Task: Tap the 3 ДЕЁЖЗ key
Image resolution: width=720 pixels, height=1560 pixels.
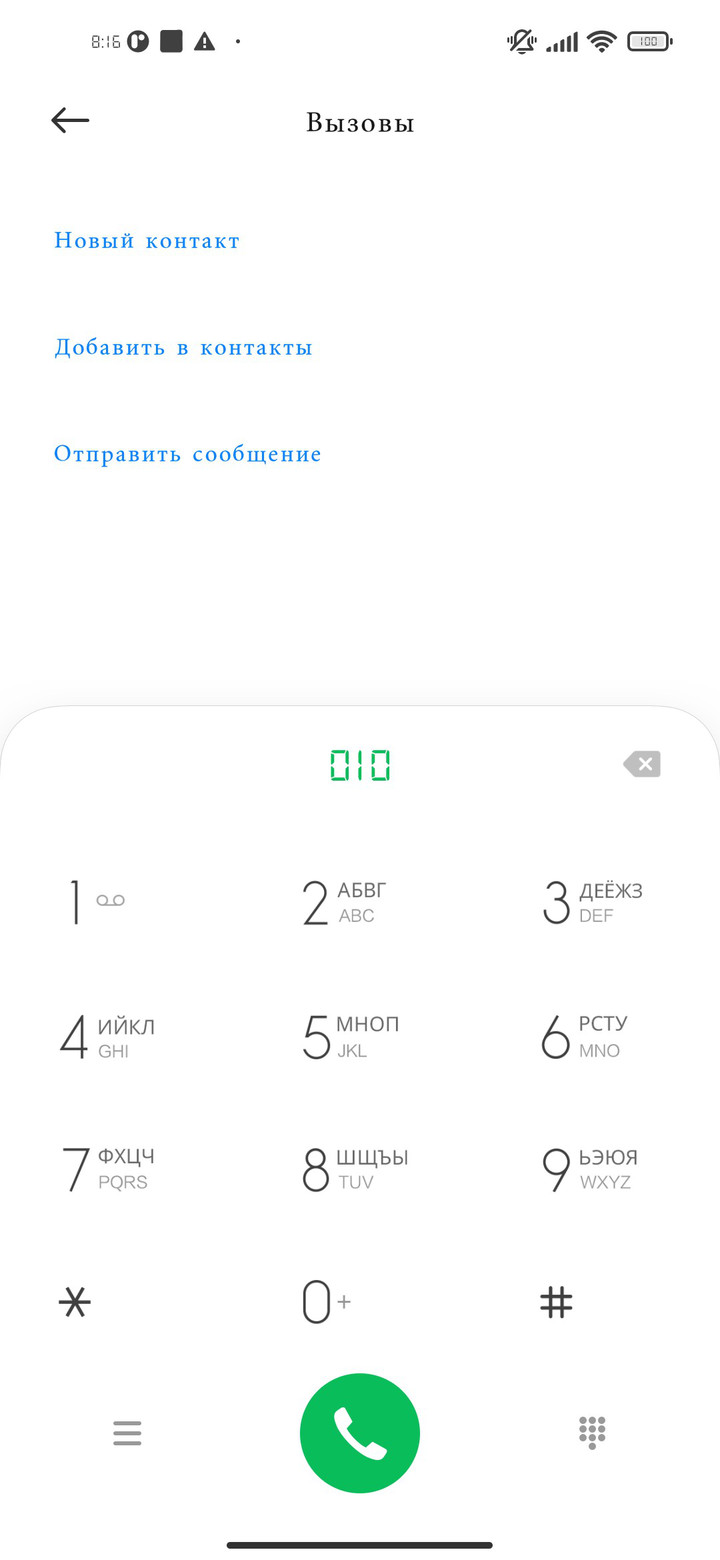Action: coord(592,902)
